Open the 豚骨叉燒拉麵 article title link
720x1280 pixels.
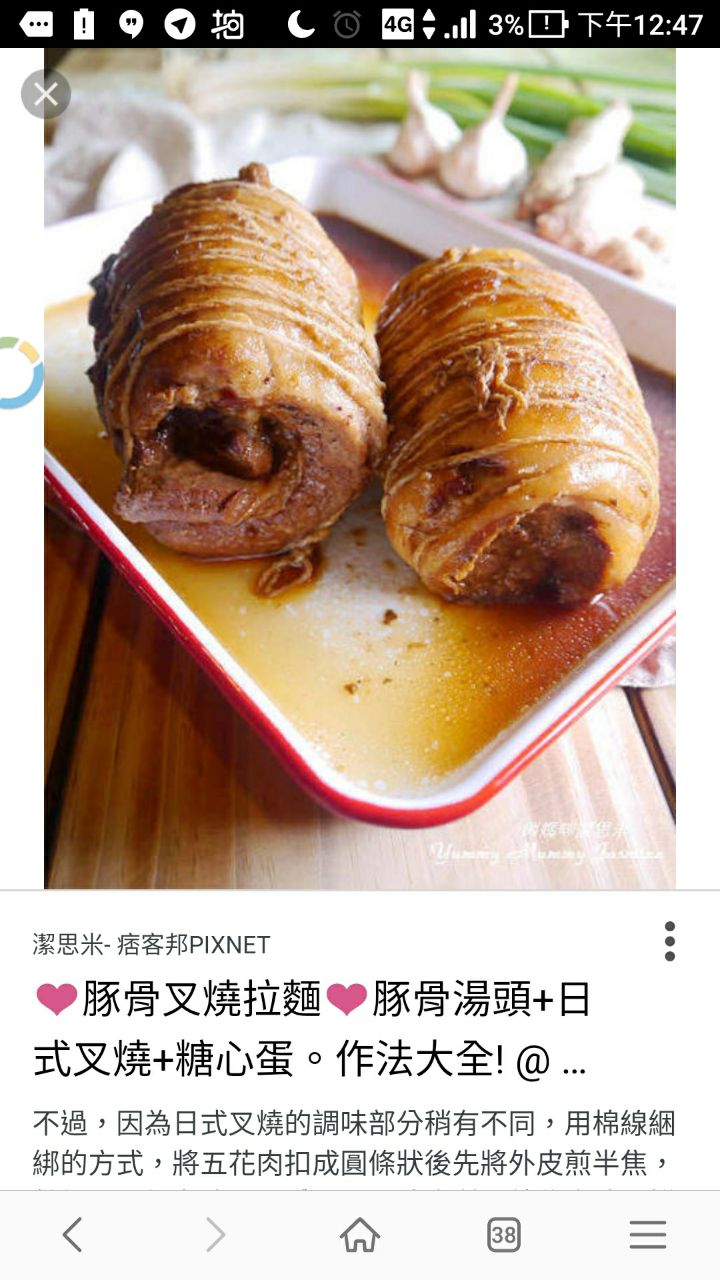point(312,1028)
